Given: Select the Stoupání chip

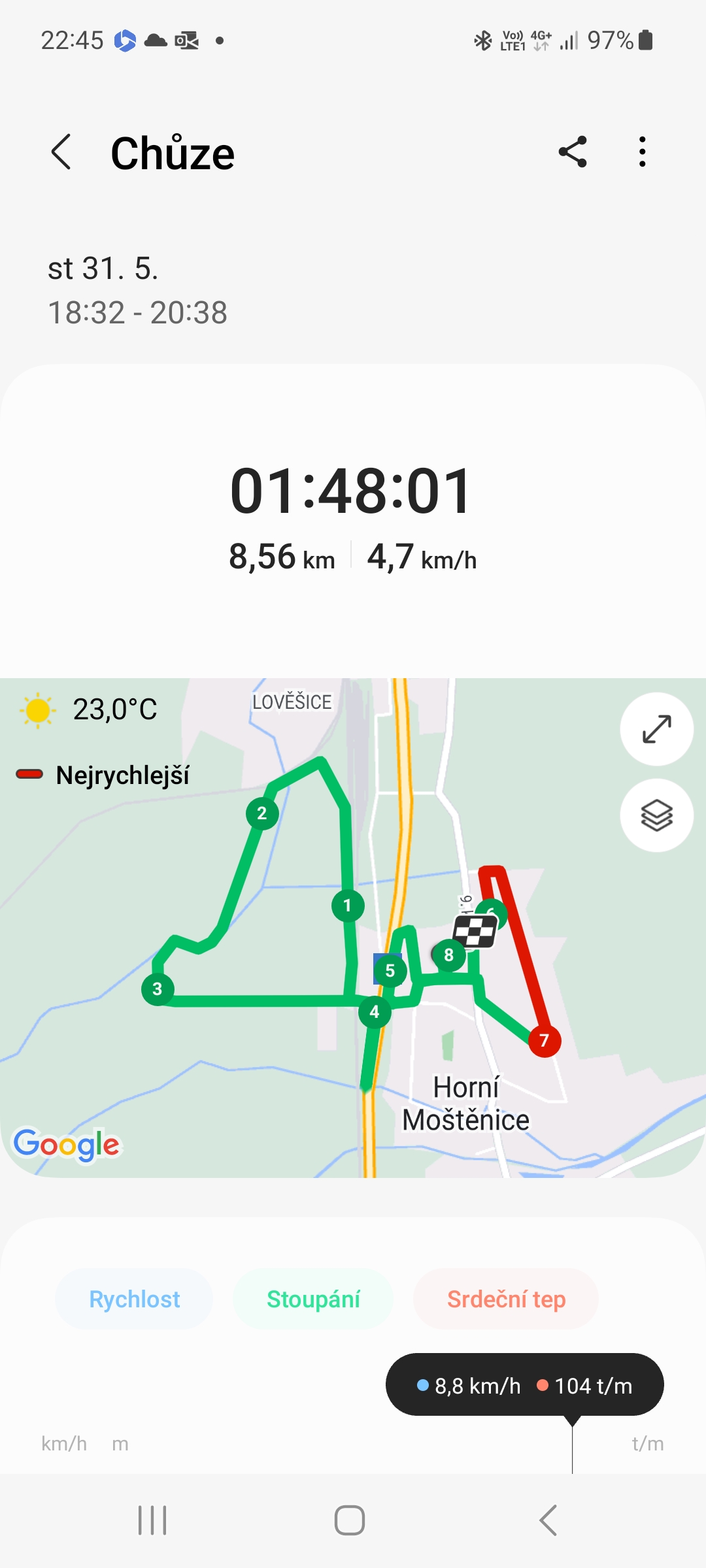Looking at the screenshot, I should click(x=313, y=1299).
